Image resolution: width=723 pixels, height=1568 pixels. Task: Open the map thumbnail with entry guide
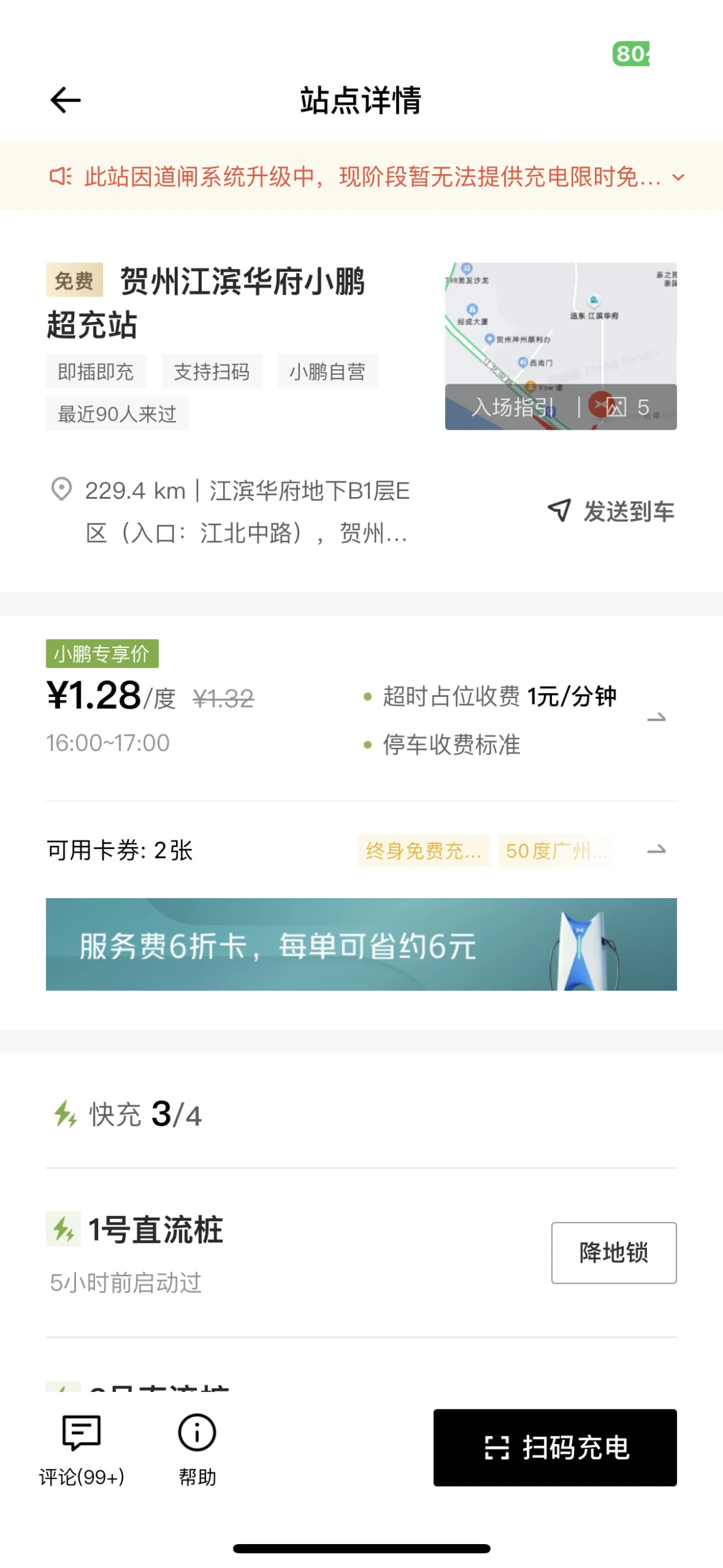tap(561, 346)
